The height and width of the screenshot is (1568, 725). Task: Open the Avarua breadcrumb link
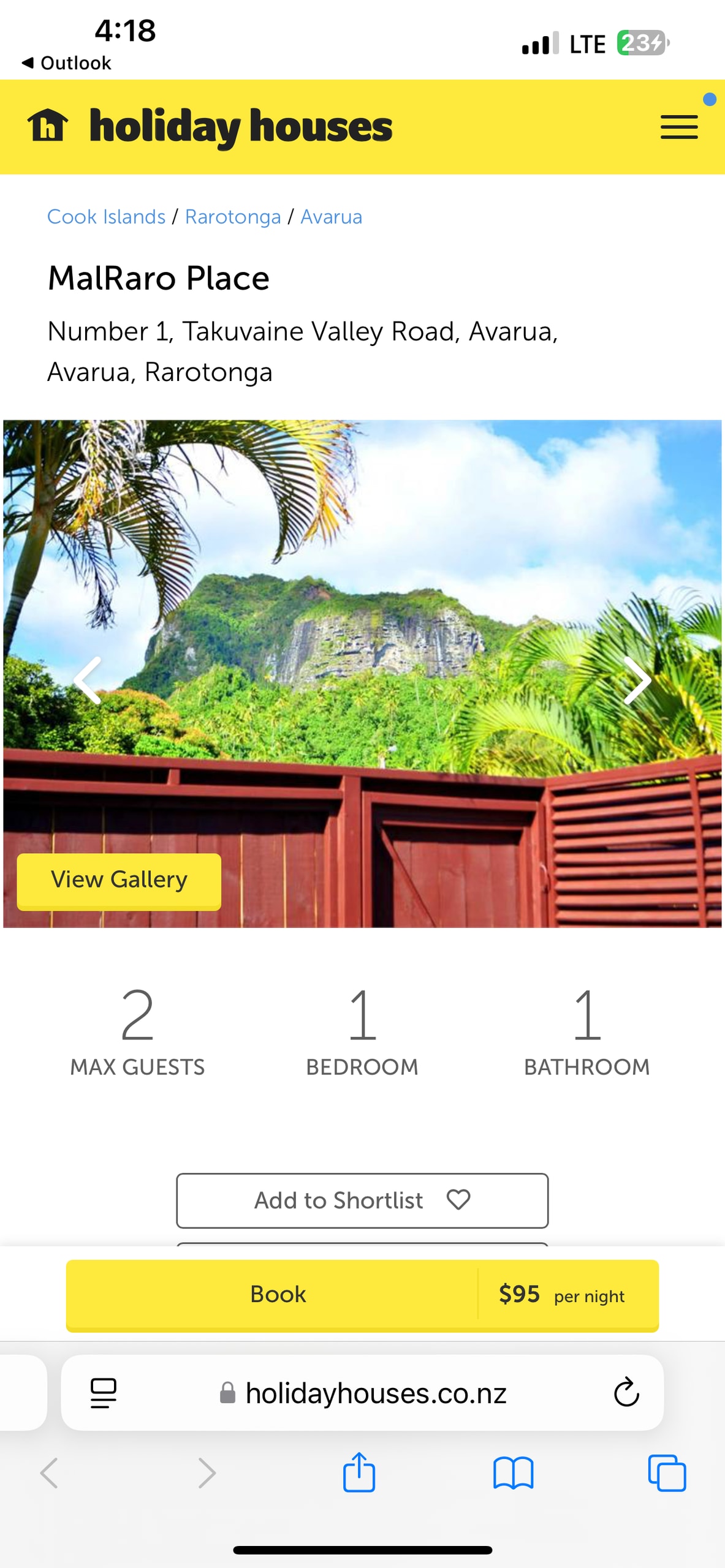[331, 217]
